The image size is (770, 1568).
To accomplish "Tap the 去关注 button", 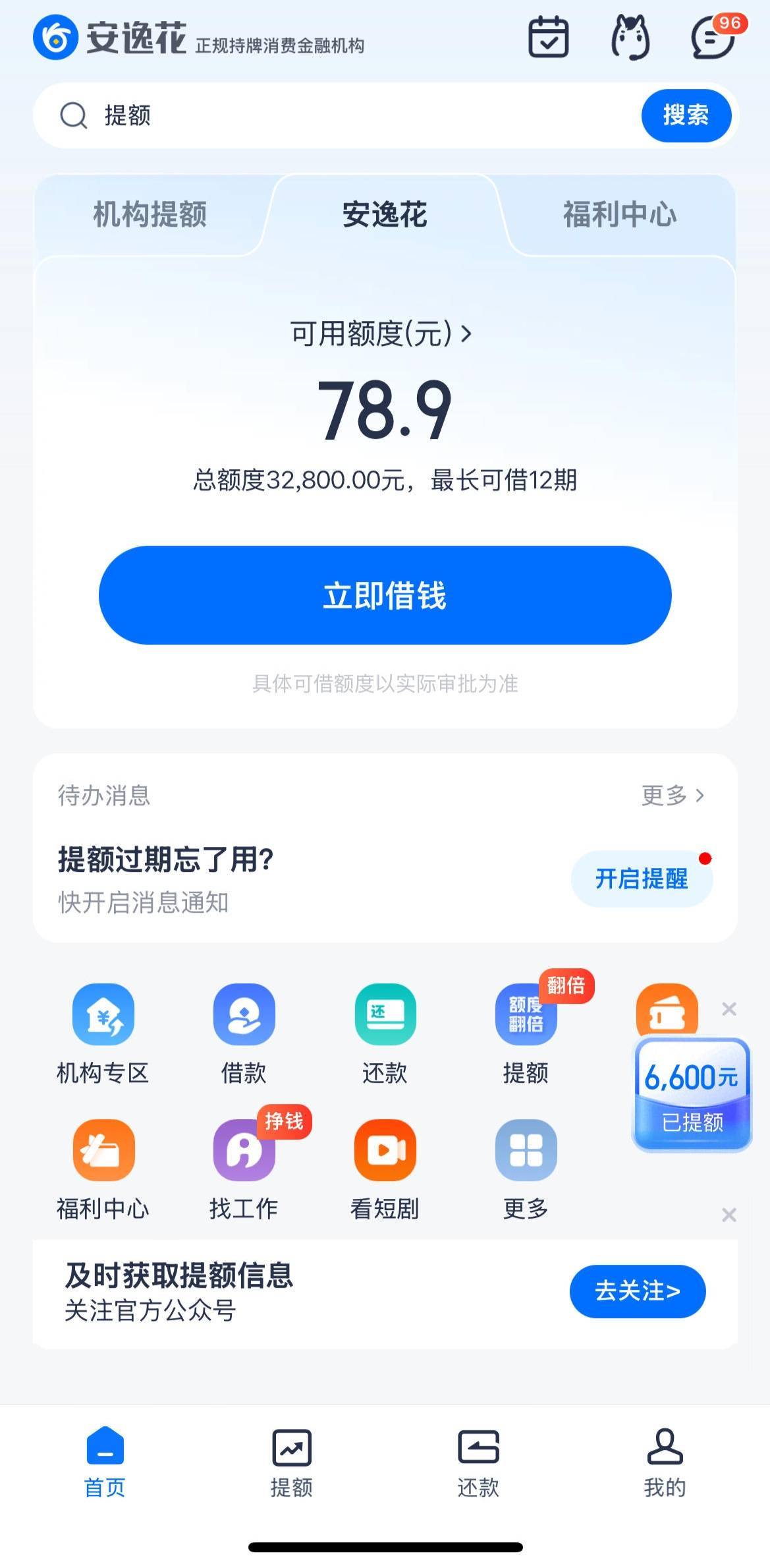I will coord(637,1291).
